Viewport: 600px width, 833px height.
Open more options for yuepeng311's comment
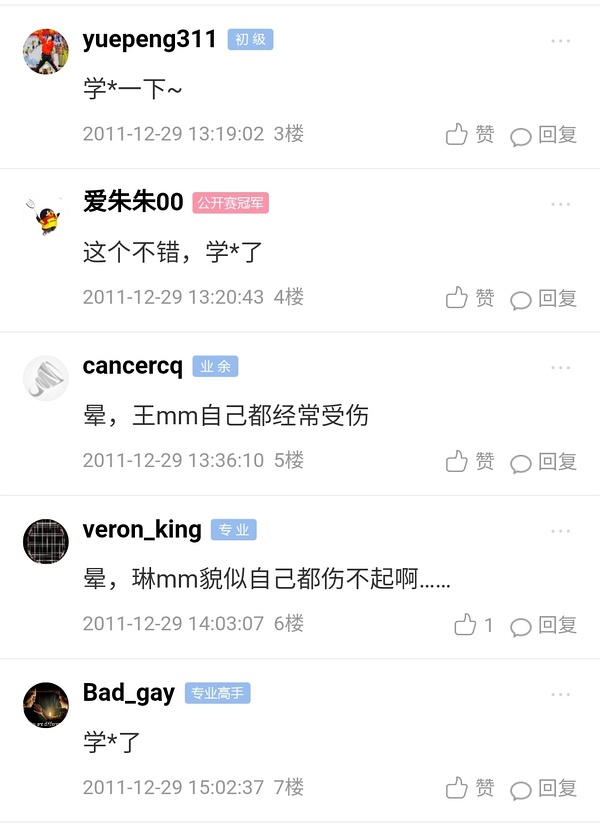tap(560, 41)
